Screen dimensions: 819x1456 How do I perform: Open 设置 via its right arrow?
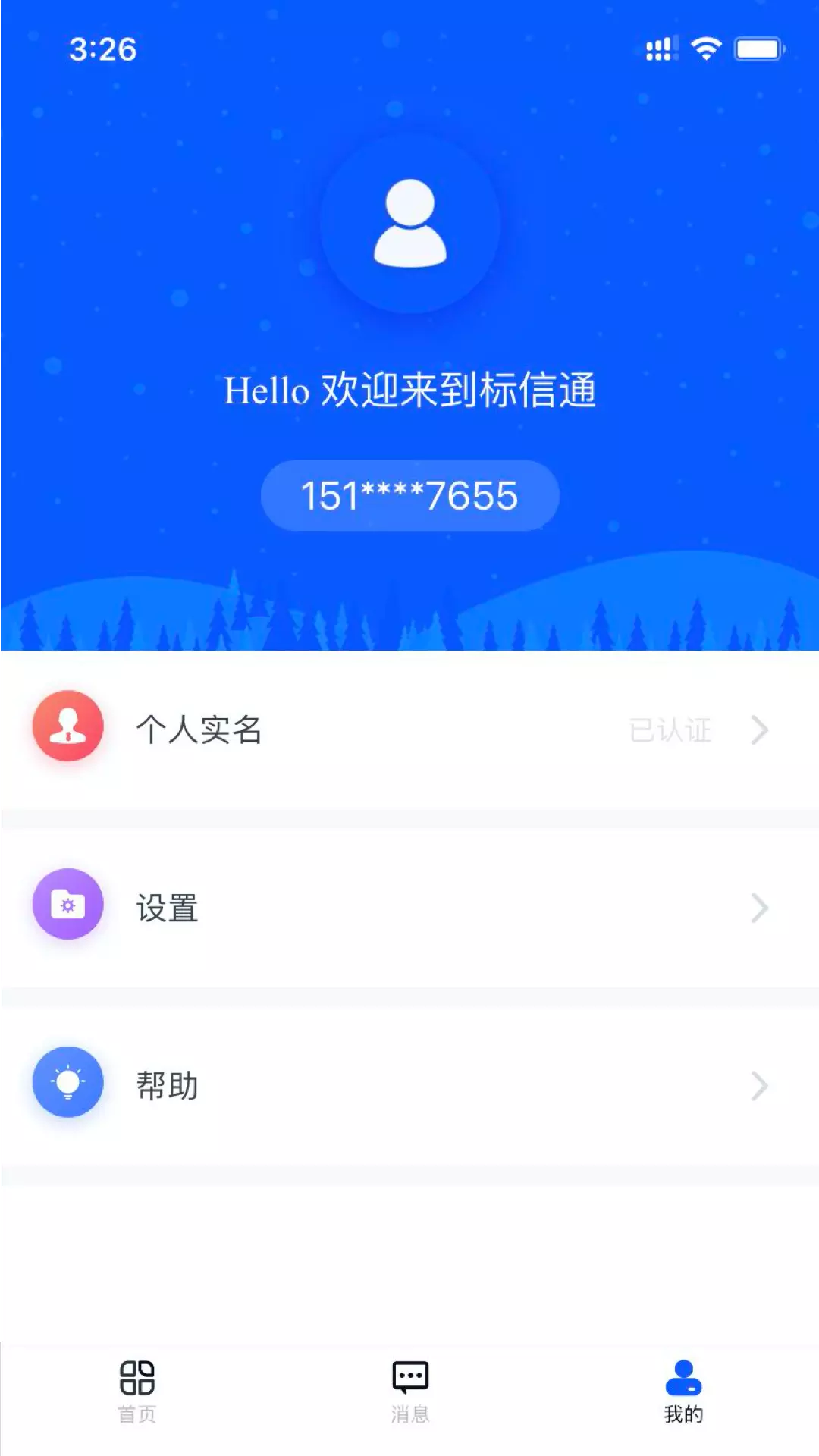(758, 907)
